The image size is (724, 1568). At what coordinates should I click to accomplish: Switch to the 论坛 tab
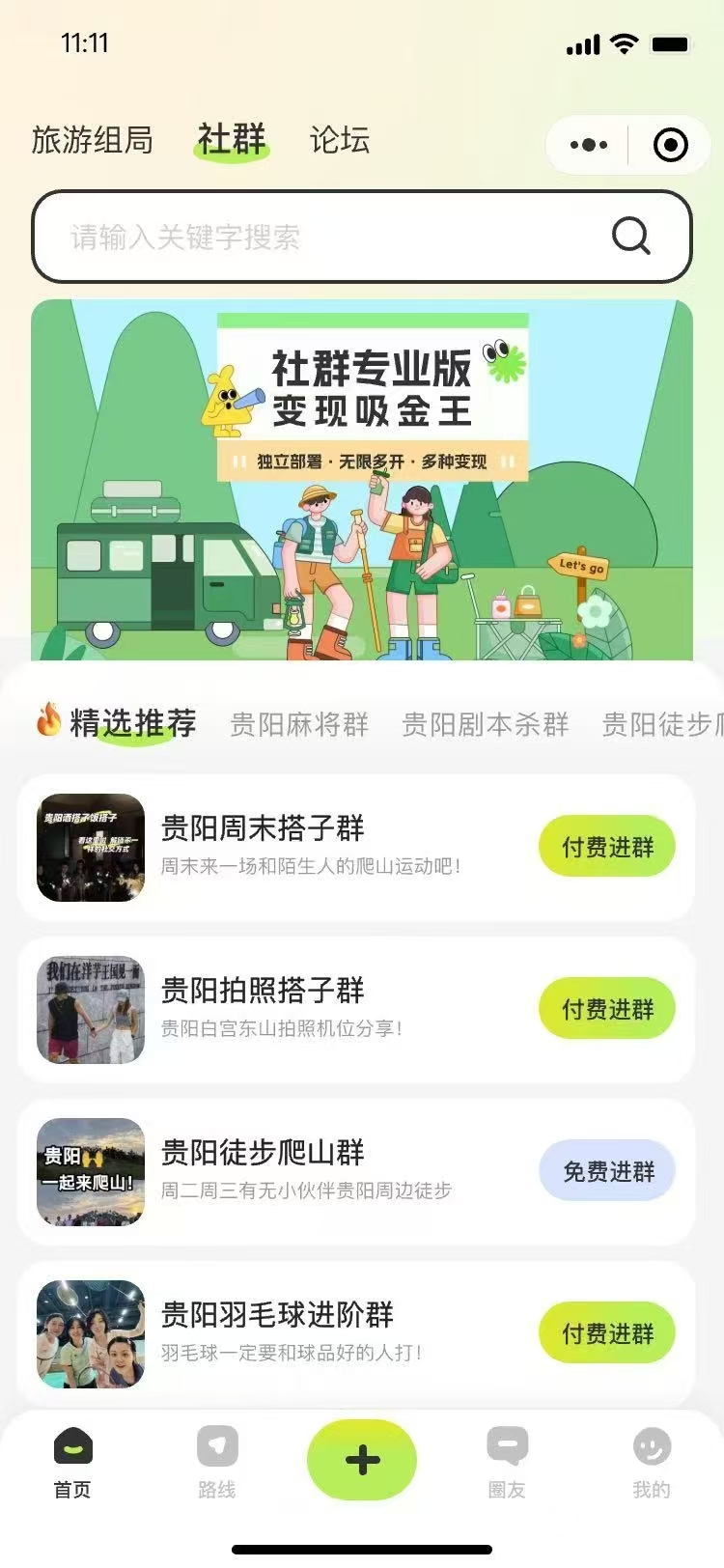tap(339, 140)
